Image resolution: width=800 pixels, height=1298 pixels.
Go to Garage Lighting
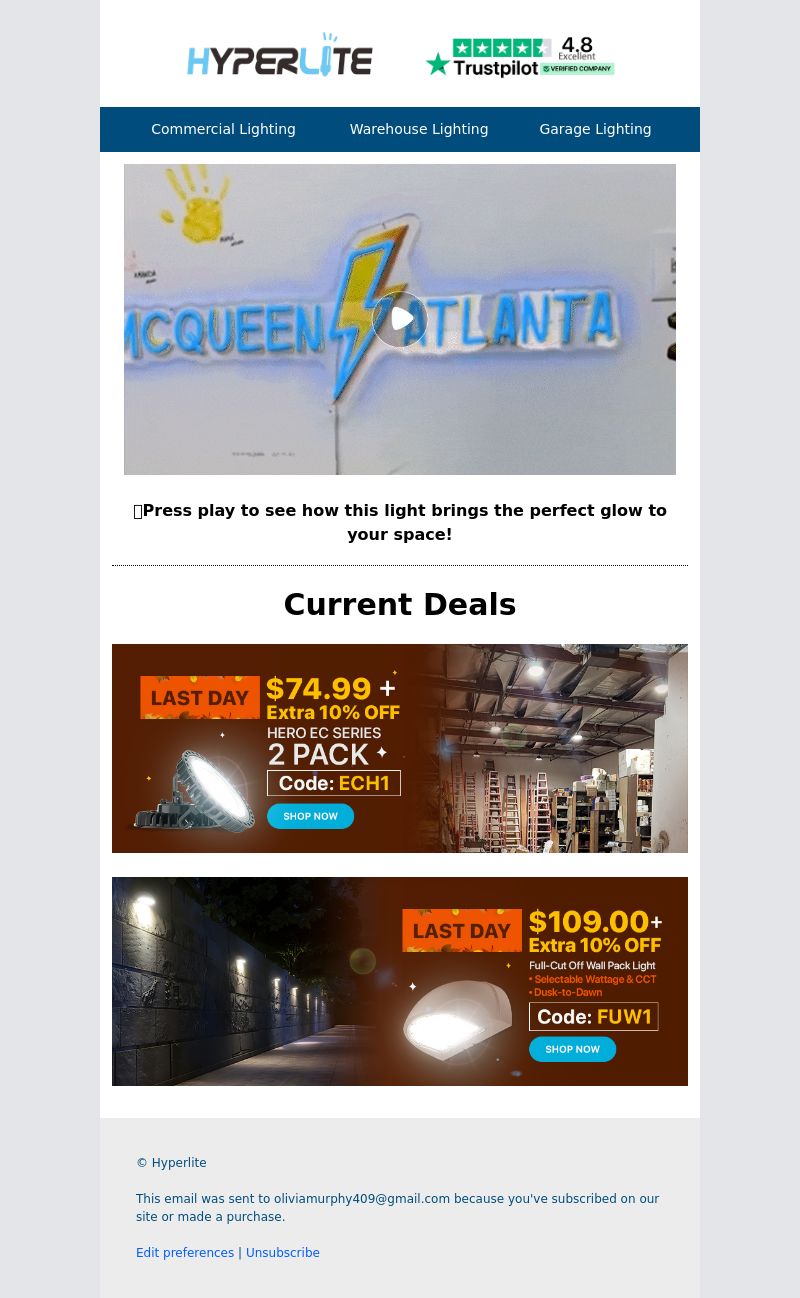pos(595,129)
